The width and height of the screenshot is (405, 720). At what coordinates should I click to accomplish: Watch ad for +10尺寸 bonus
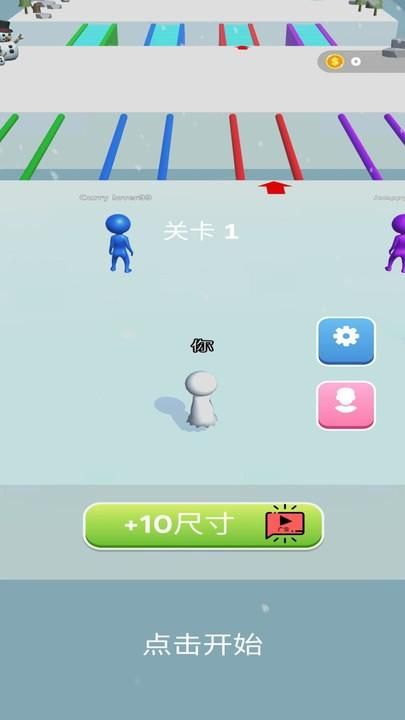203,526
